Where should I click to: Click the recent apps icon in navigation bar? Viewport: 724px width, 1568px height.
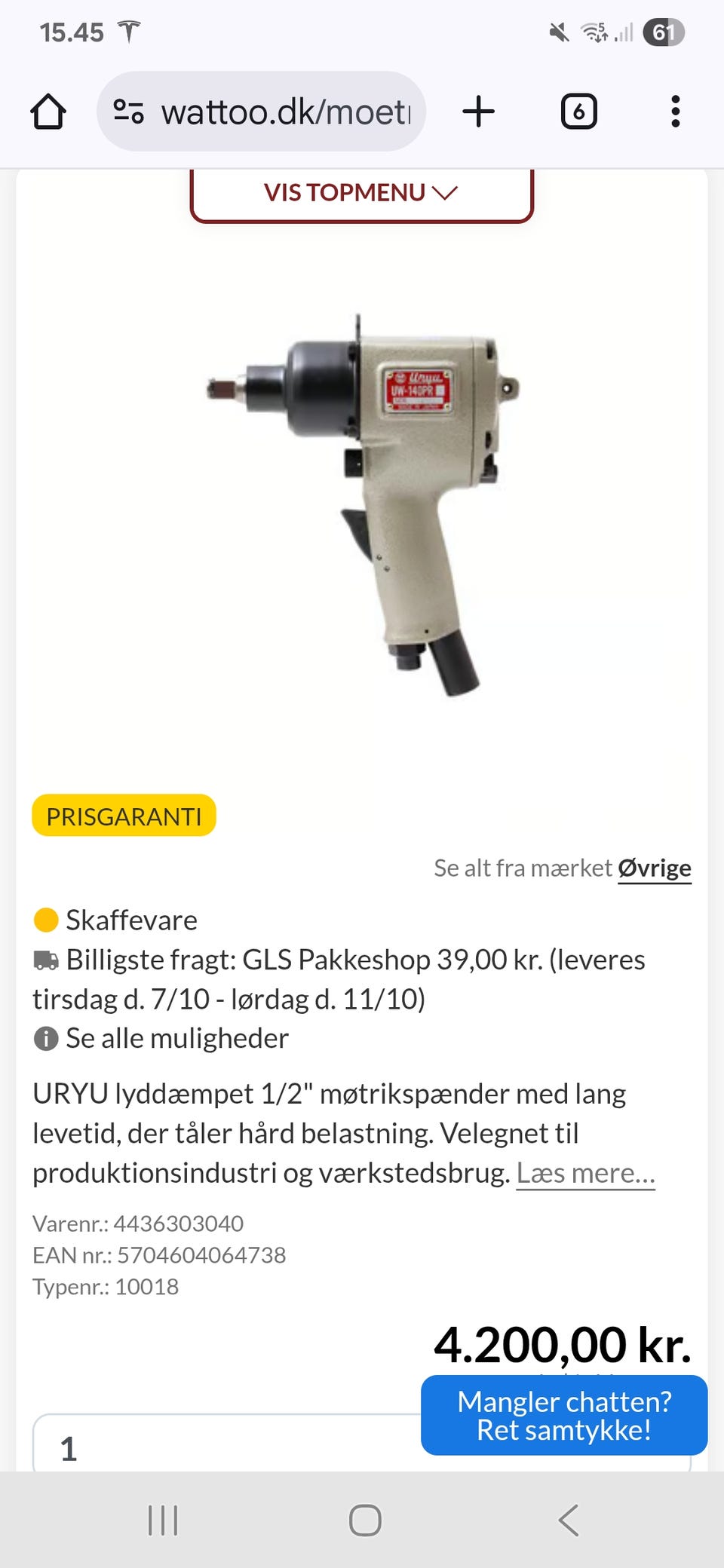(162, 1521)
